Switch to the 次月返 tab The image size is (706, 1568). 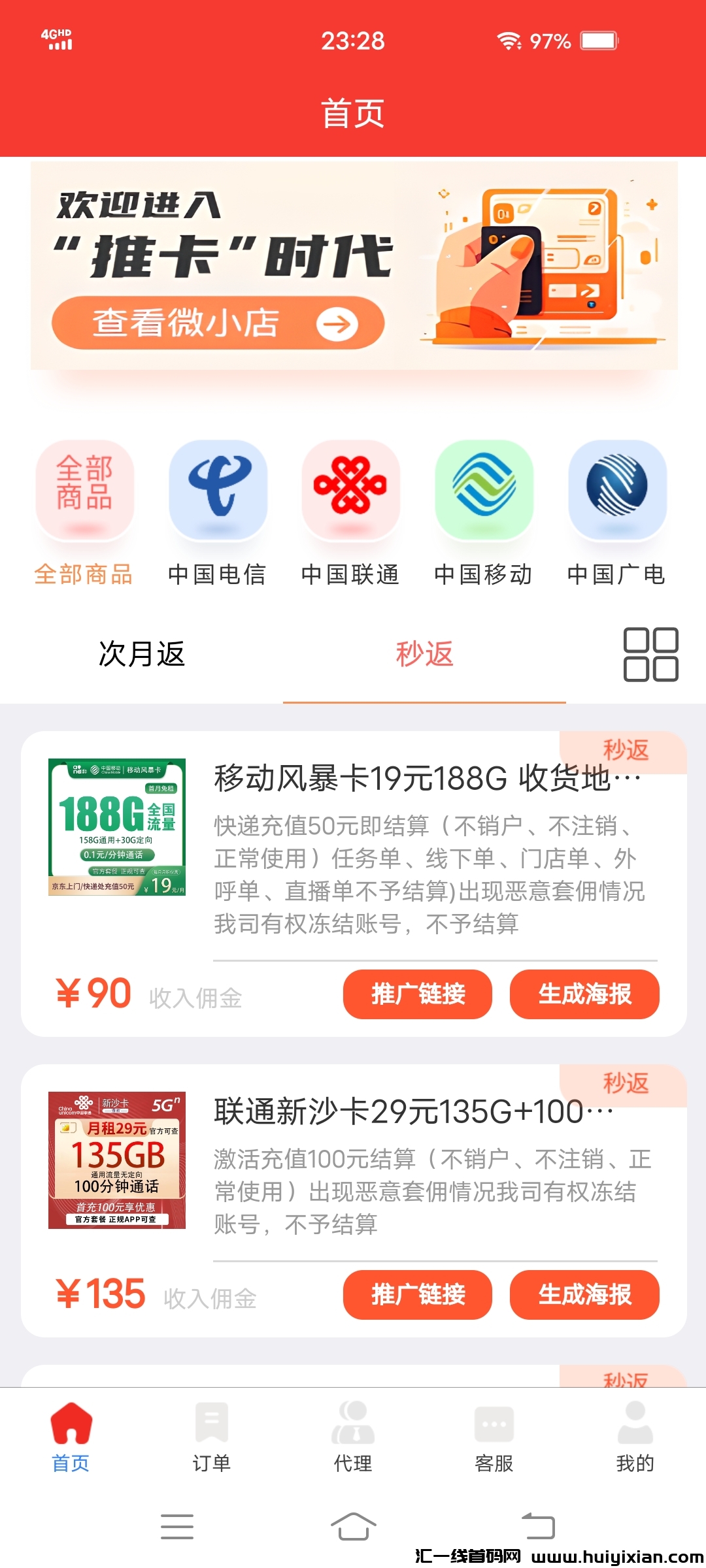[x=141, y=657]
